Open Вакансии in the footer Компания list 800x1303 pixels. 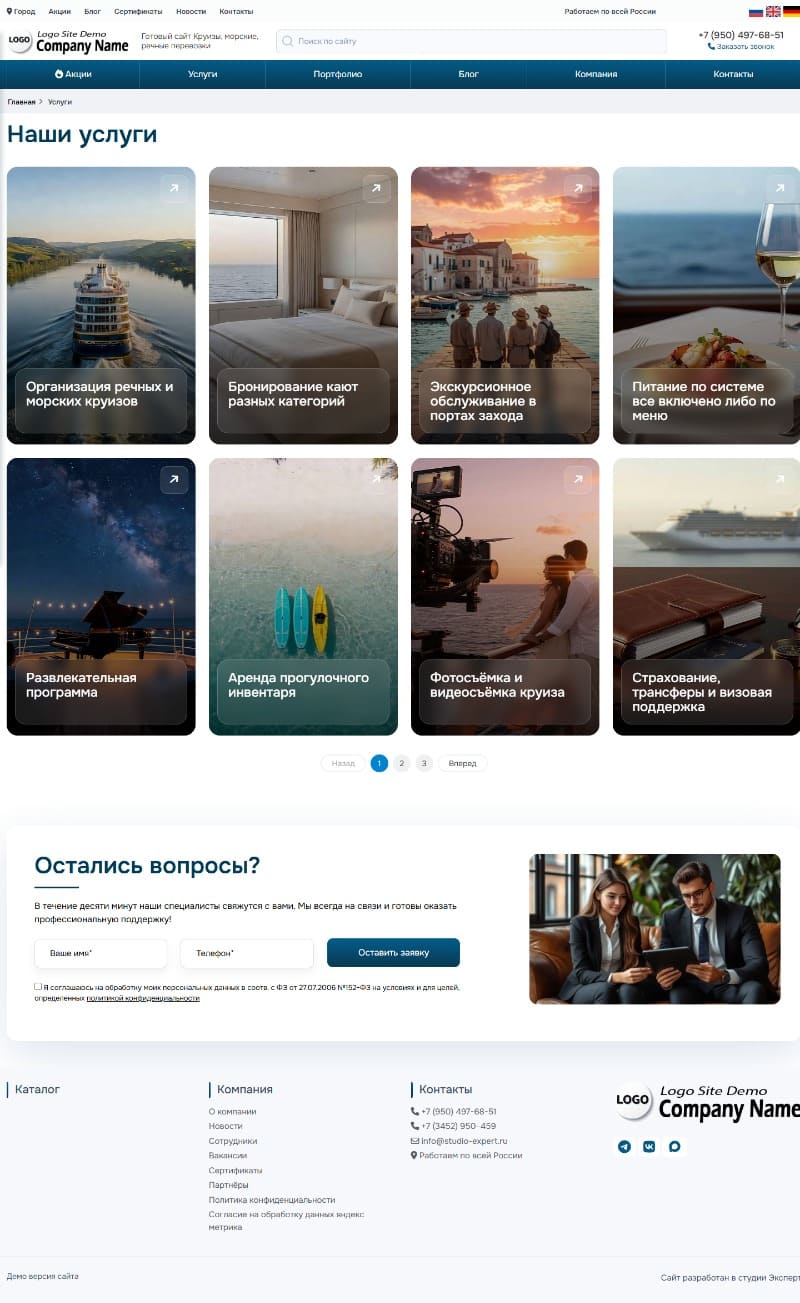coord(228,1155)
